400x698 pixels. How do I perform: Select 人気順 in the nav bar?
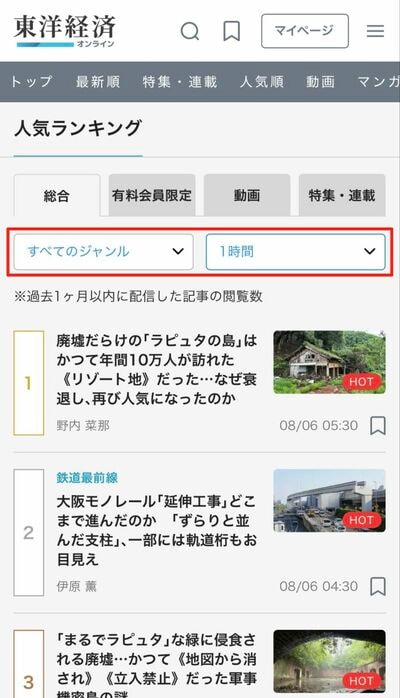262,82
